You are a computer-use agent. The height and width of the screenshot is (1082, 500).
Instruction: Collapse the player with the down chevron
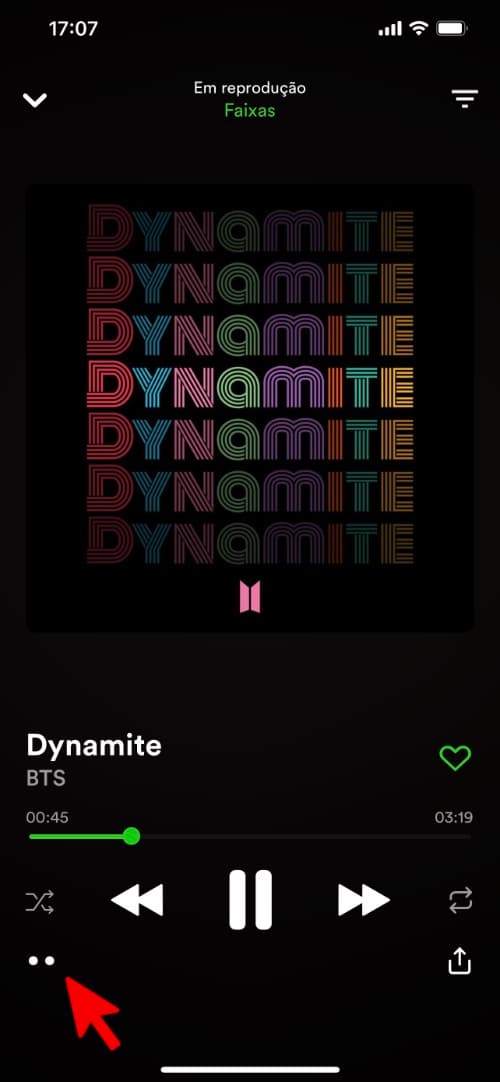[34, 100]
